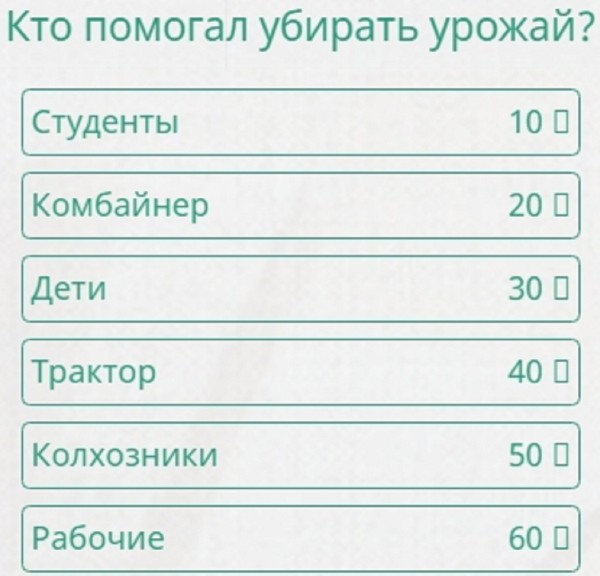This screenshot has height=576, width=600.
Task: Choose Рабочие as the answer
Action: pyautogui.click(x=300, y=538)
